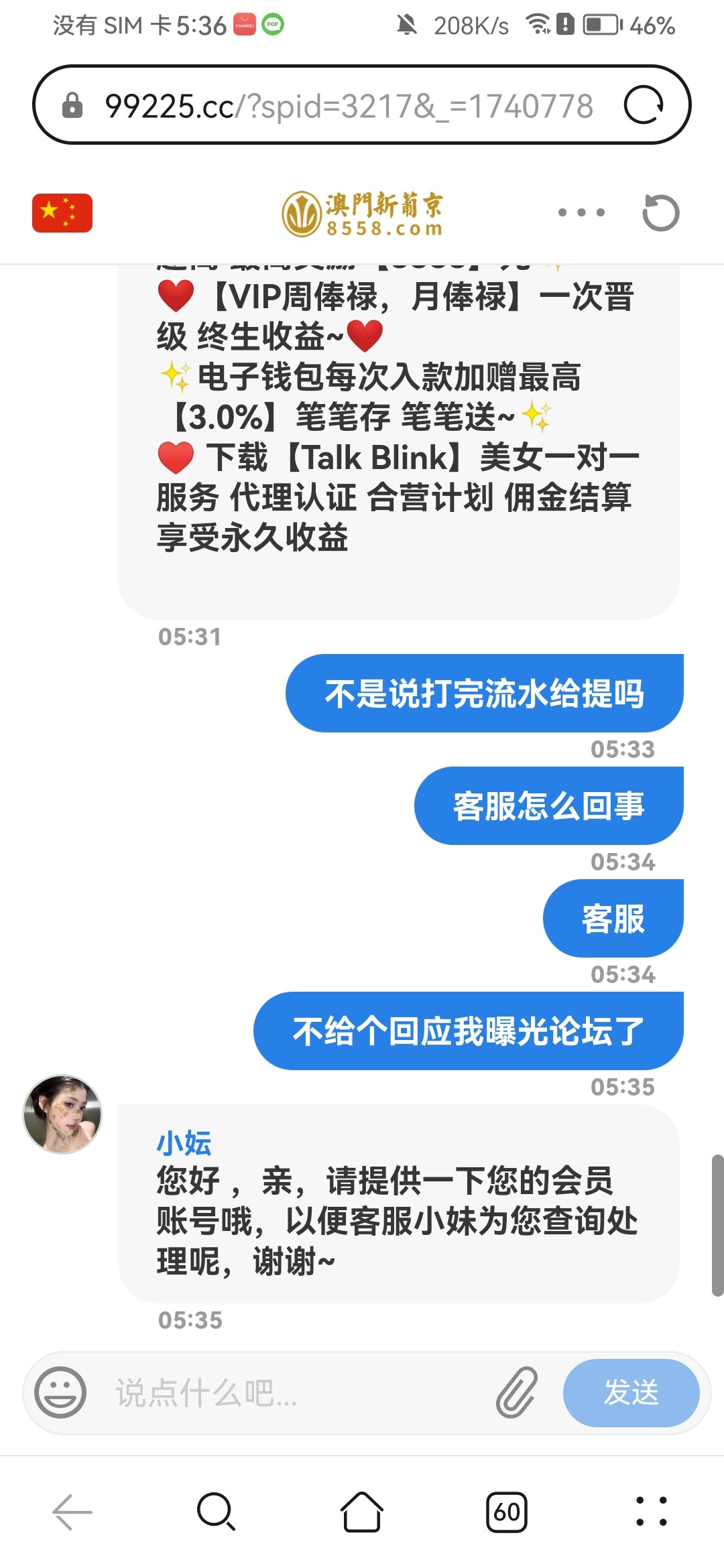Open browser search

coord(217,1512)
